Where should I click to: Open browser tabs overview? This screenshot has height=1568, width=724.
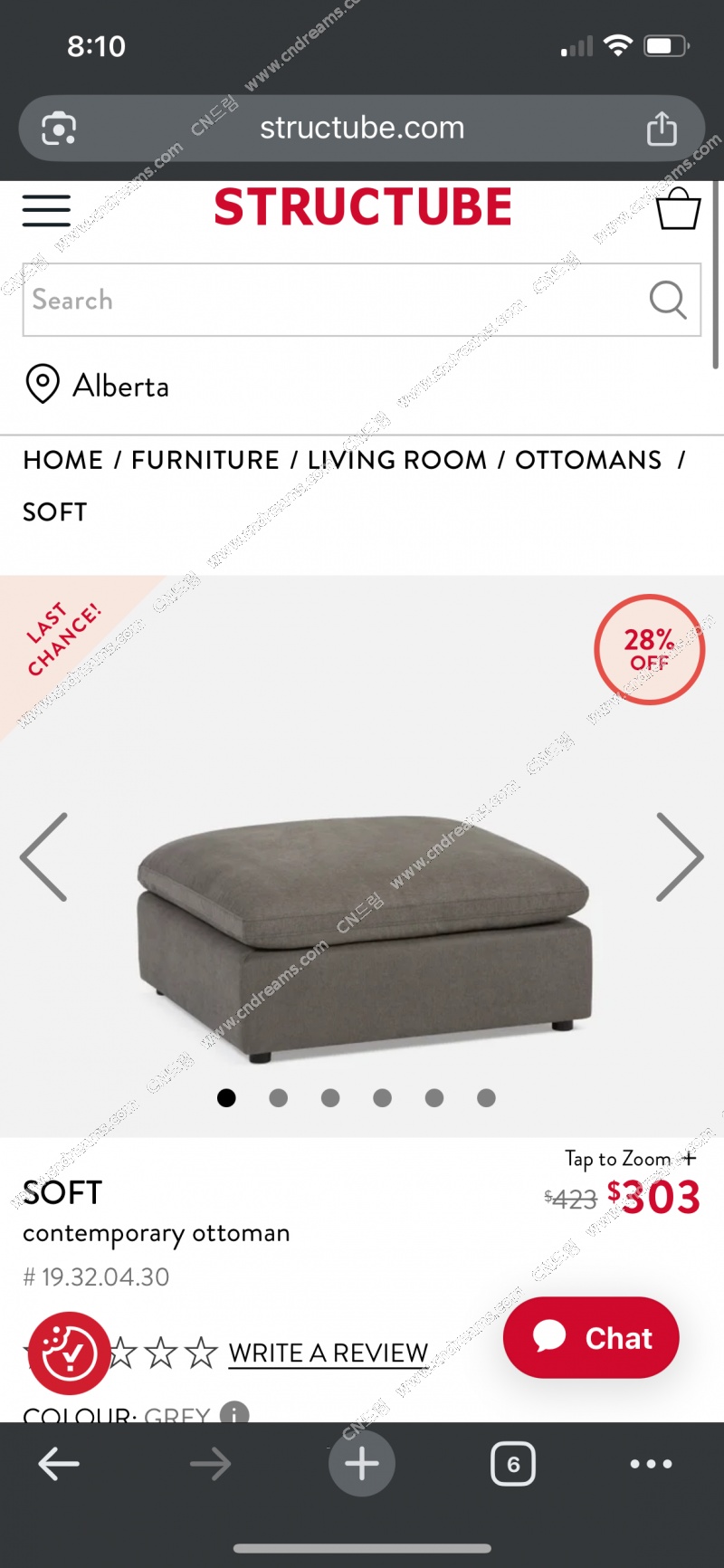tap(513, 1464)
